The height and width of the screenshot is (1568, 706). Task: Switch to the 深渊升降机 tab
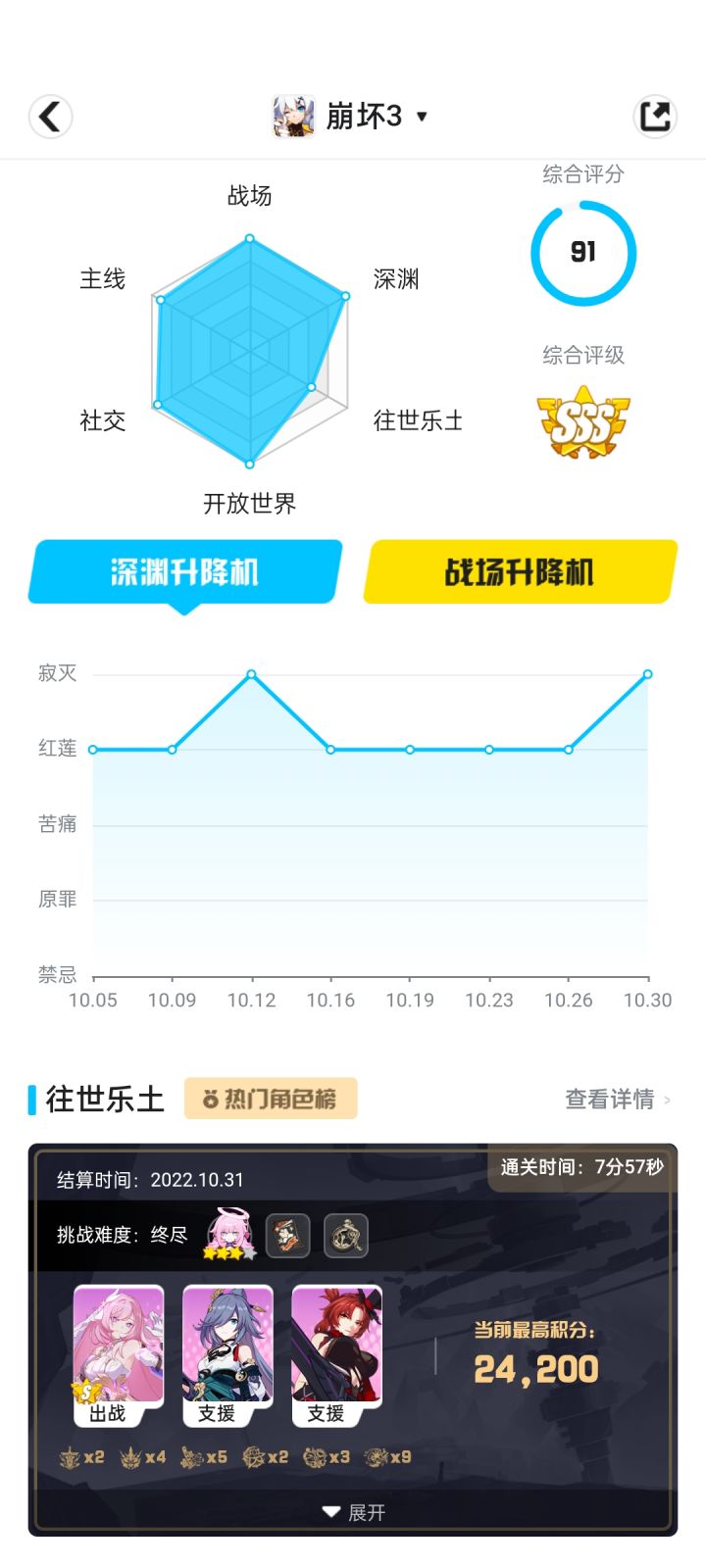pos(184,571)
